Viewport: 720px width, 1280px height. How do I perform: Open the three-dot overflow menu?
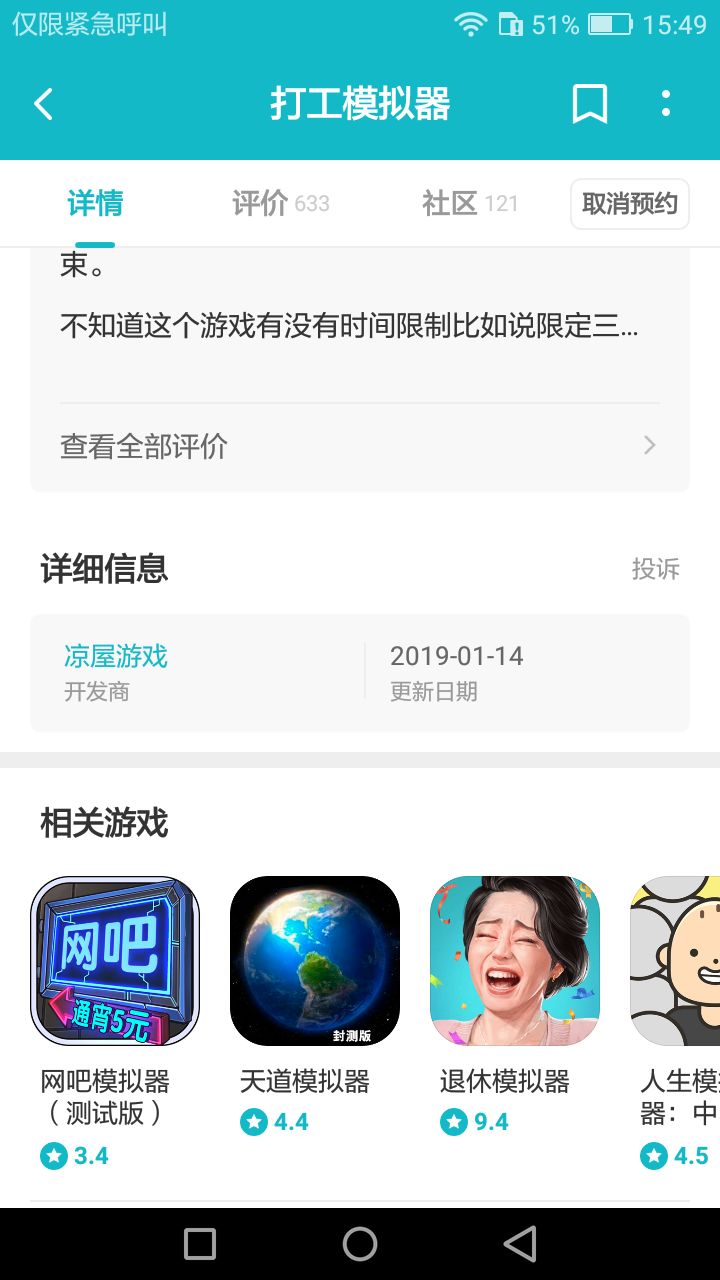668,102
